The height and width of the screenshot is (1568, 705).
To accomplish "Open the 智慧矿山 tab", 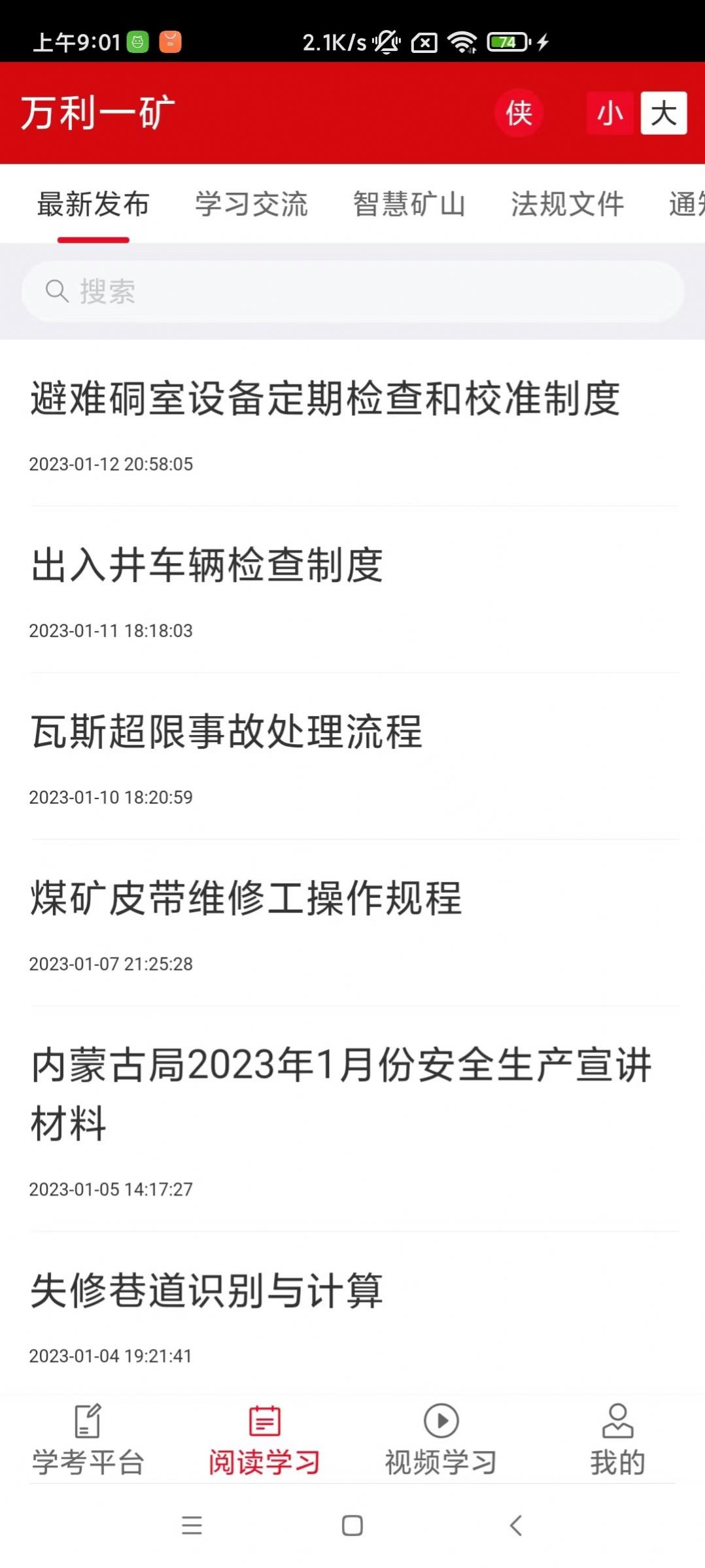I will pyautogui.click(x=409, y=204).
